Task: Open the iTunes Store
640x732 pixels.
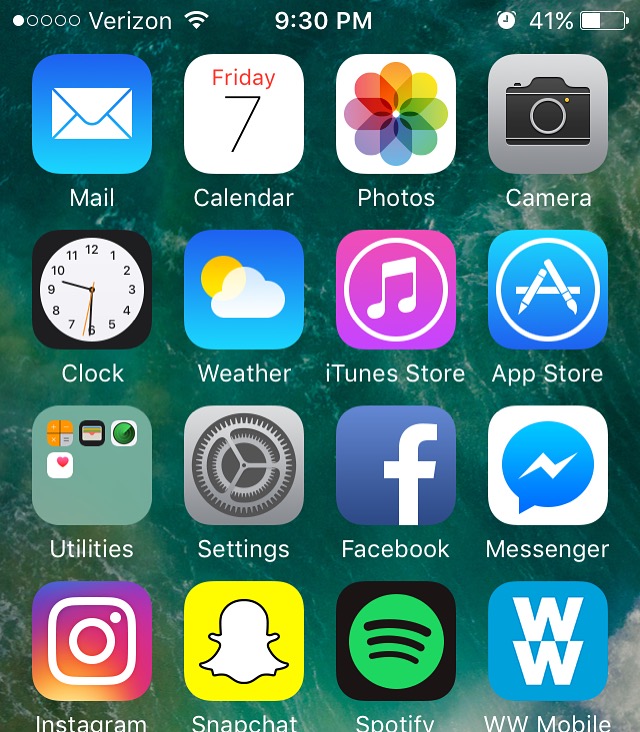Action: 396,290
